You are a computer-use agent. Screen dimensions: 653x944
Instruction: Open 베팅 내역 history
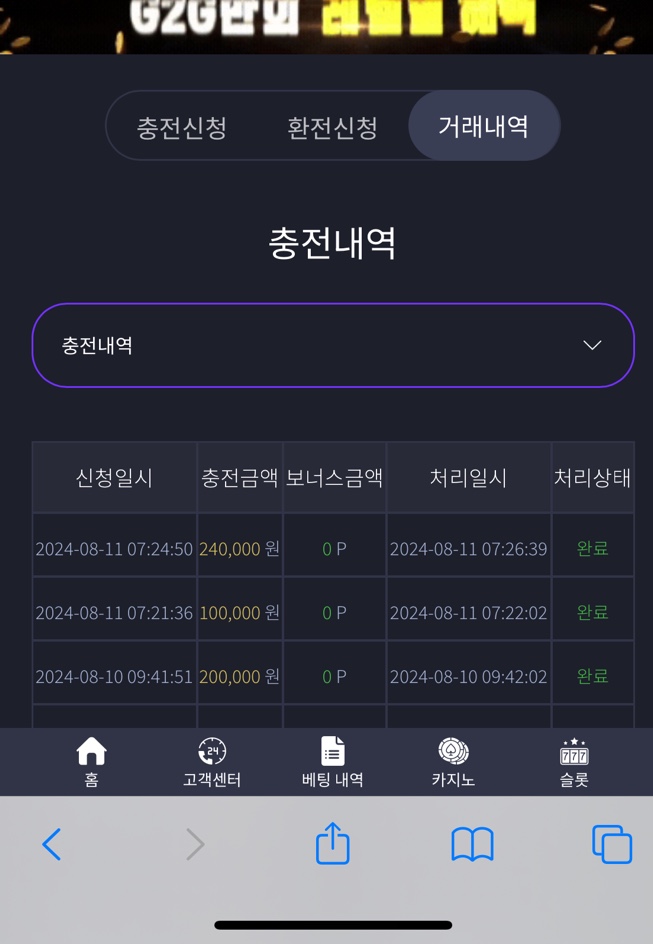tap(333, 762)
